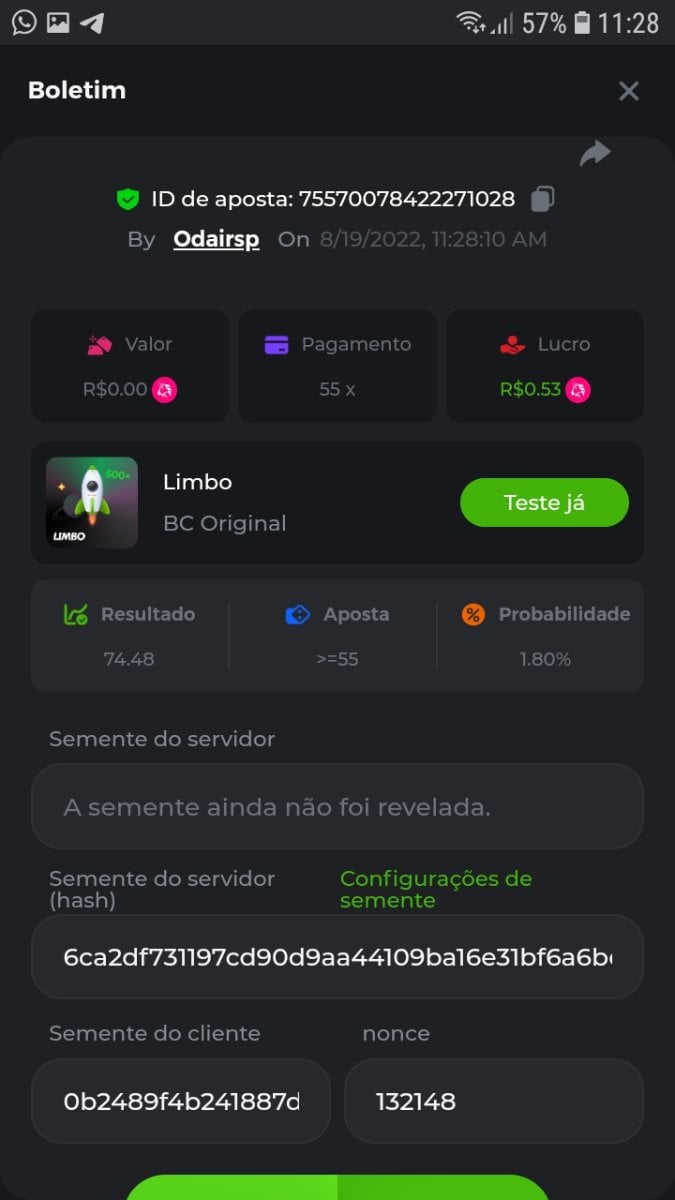Tap the green Teste já button
This screenshot has width=675, height=1200.
pos(544,502)
